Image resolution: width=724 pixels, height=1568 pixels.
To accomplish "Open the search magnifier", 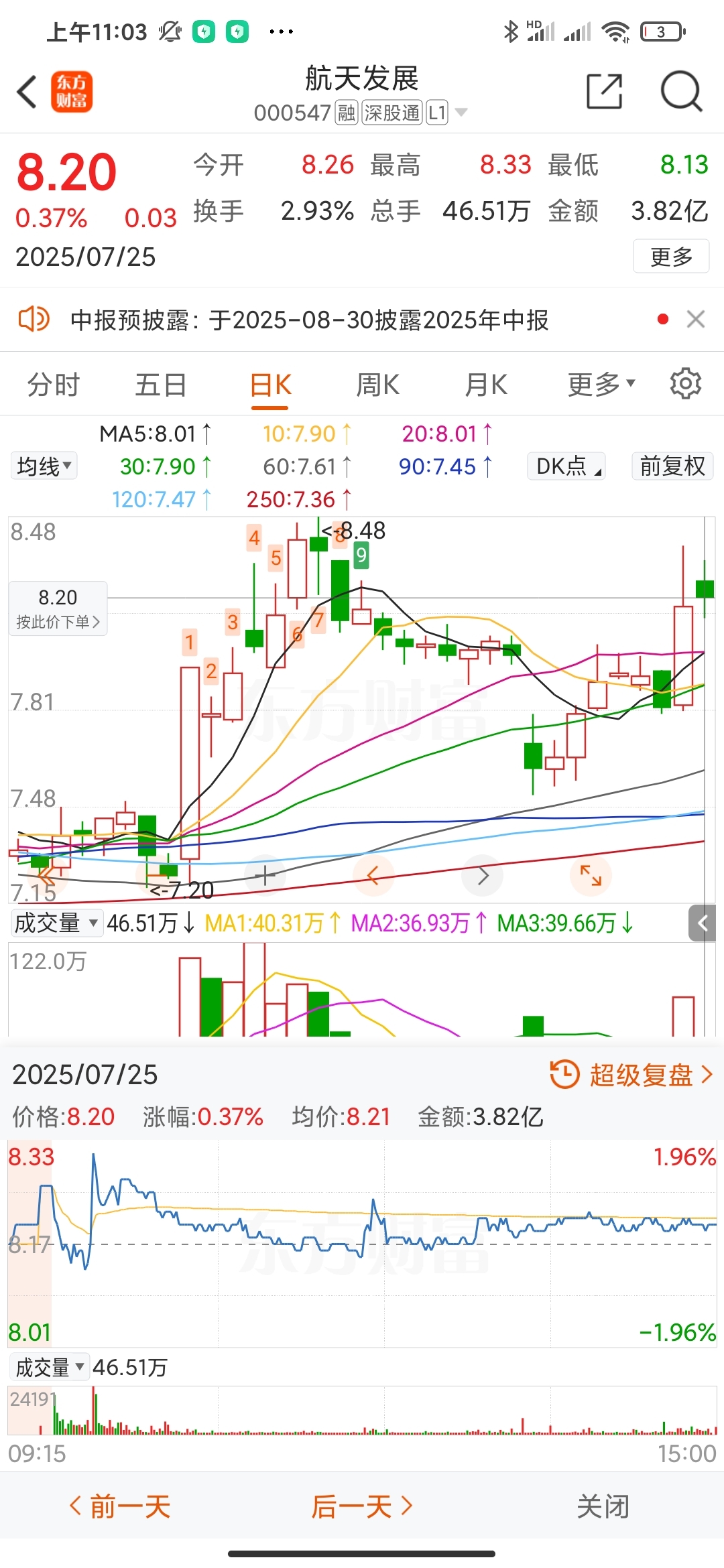I will 681,91.
